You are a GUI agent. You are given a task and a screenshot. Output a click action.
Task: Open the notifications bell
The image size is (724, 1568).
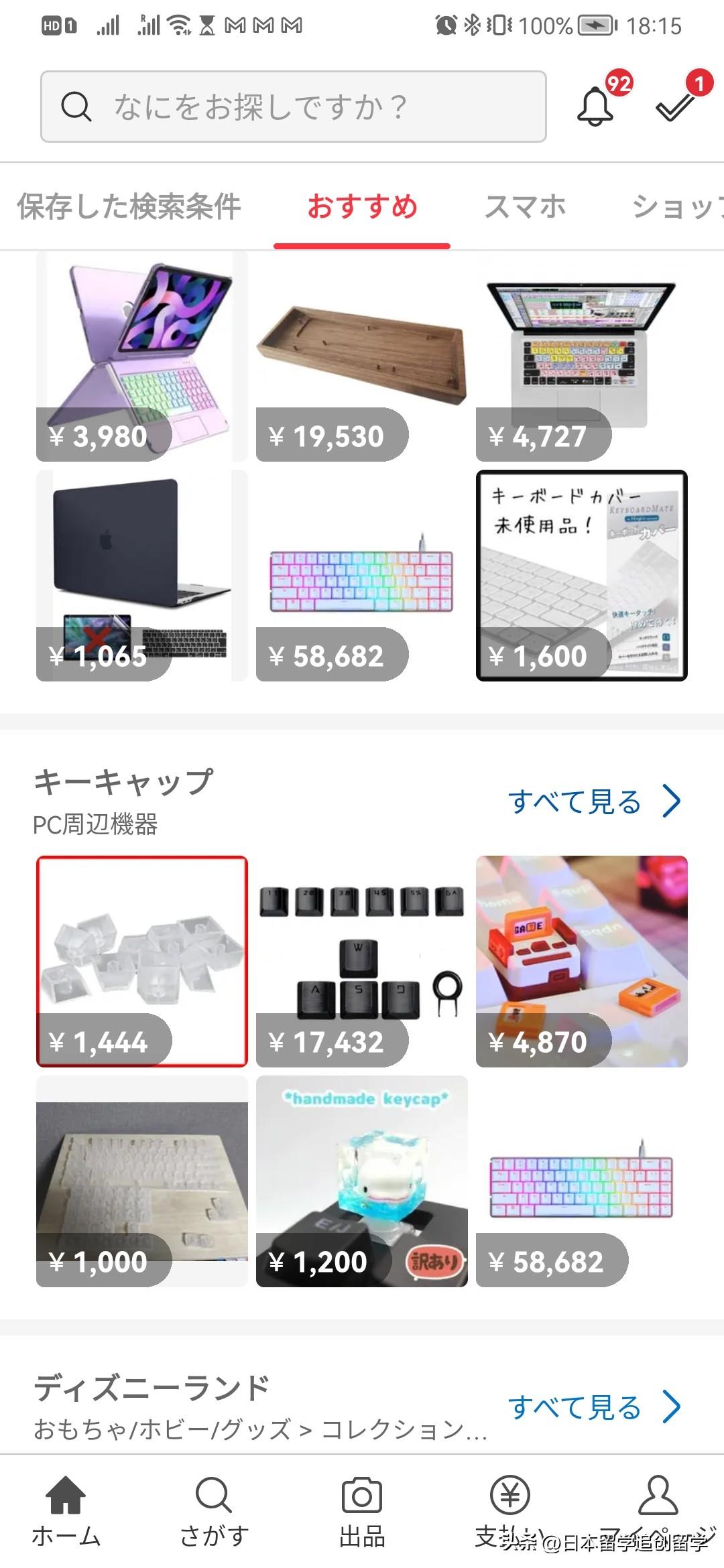point(595,106)
